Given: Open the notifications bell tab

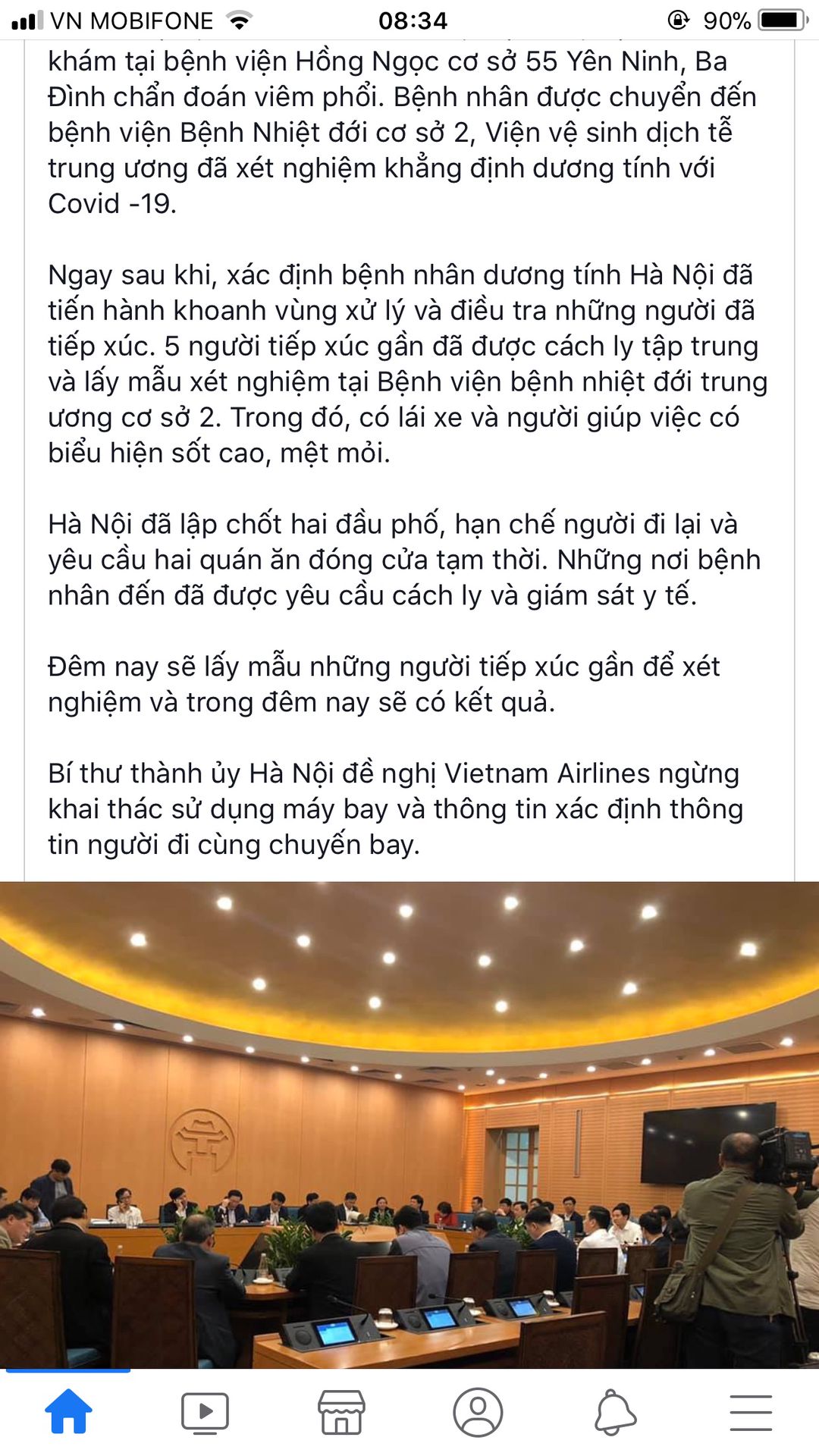Looking at the screenshot, I should pyautogui.click(x=614, y=1412).
